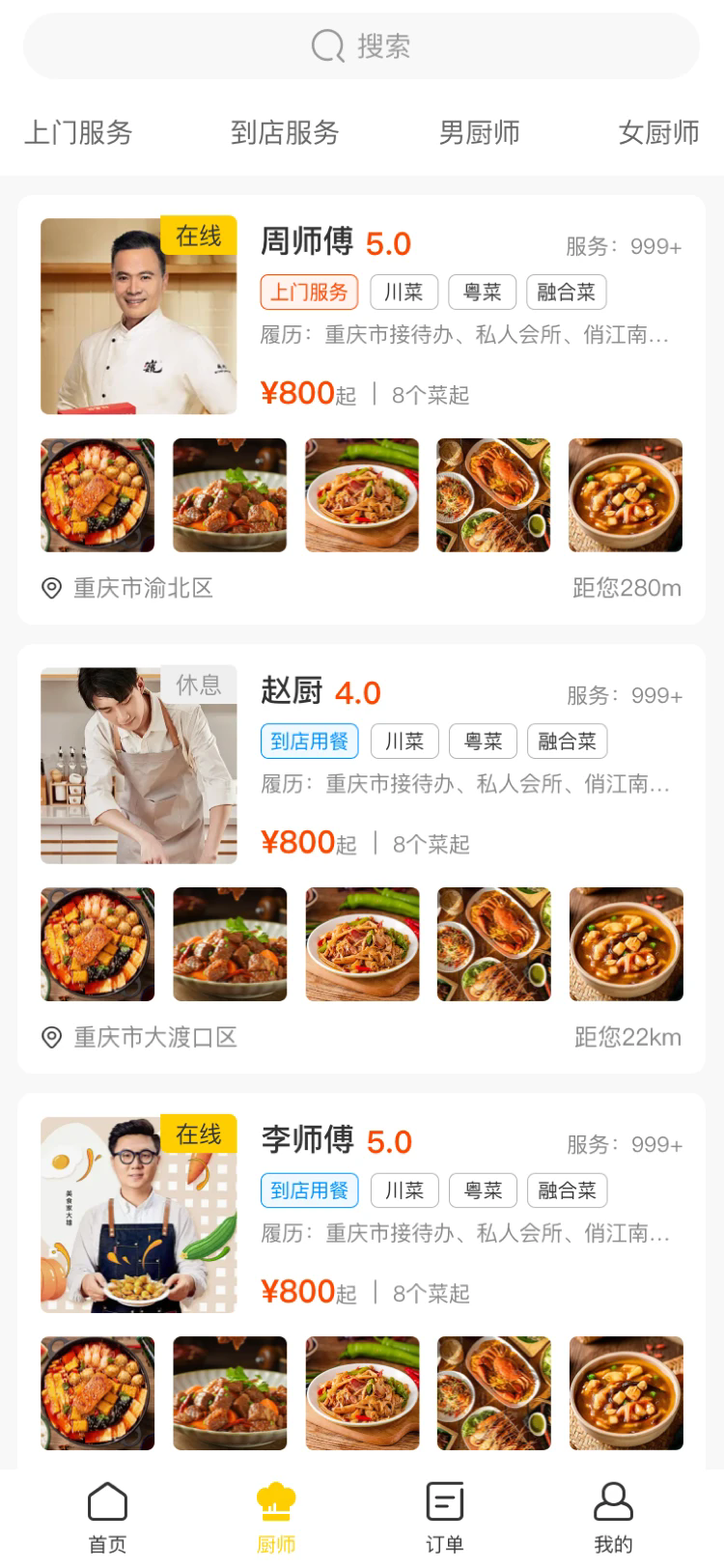Click the 川菜 tag on 周师傅's card
This screenshot has height=1568, width=724.
pyautogui.click(x=404, y=292)
